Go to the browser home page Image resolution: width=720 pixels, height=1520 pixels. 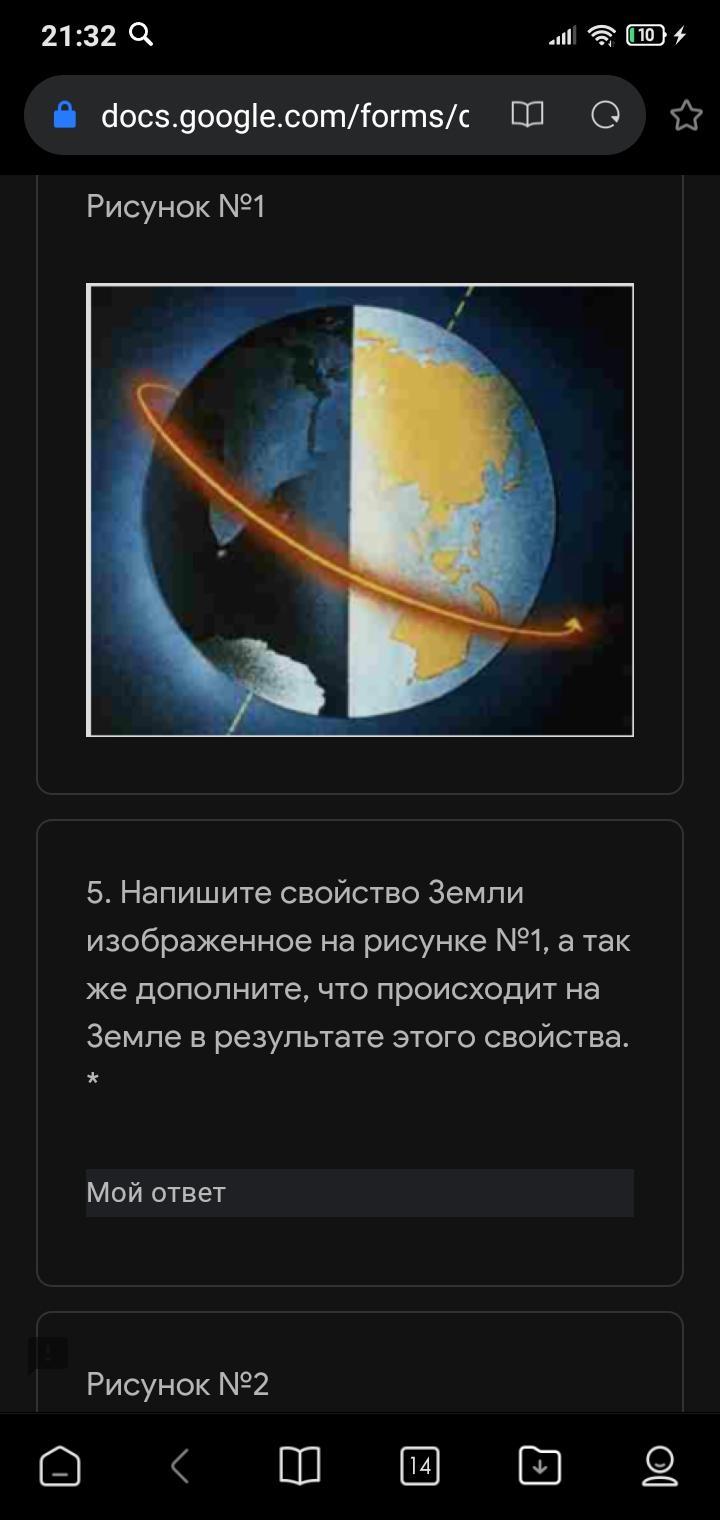[60, 1466]
